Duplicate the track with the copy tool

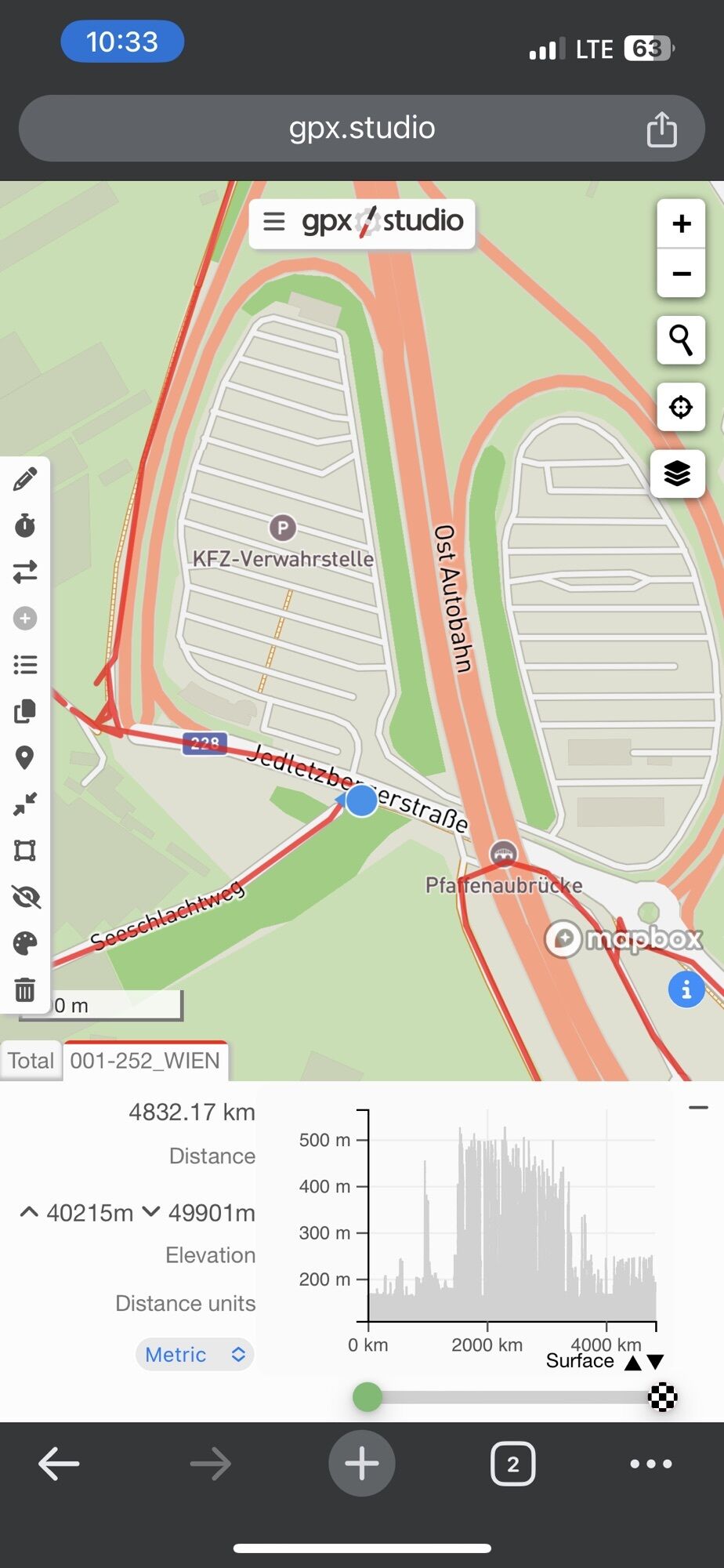(x=25, y=711)
